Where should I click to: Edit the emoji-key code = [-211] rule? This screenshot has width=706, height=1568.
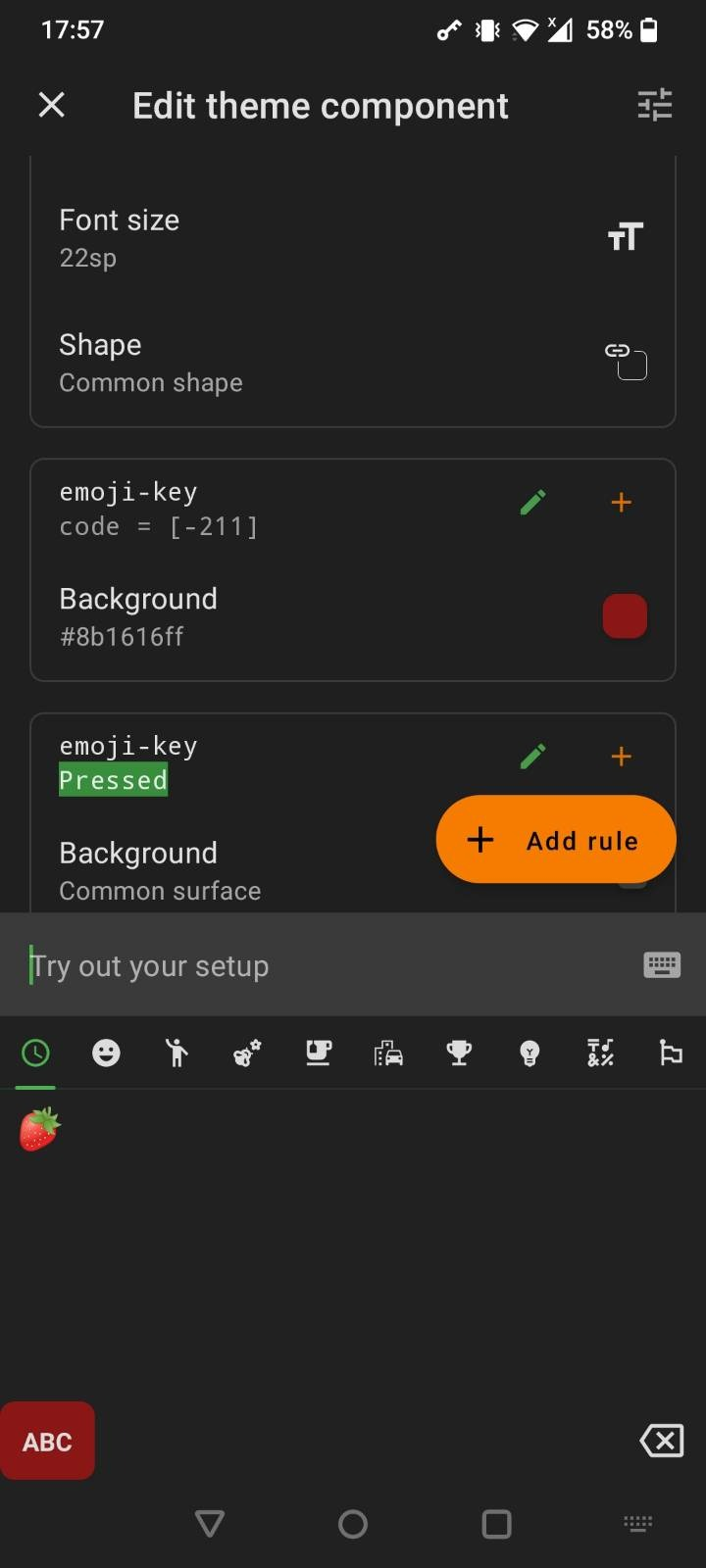533,503
